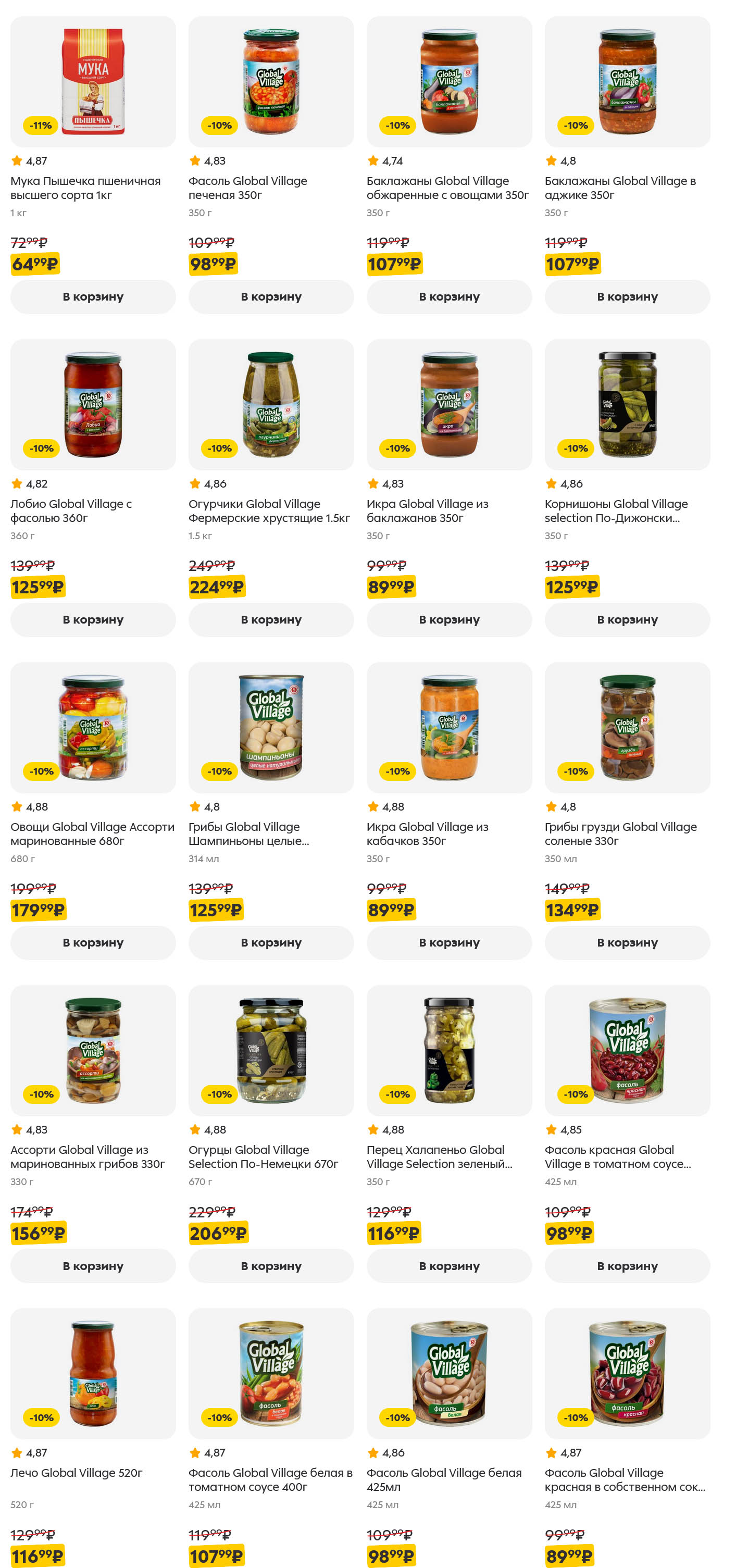Image resolution: width=736 pixels, height=1568 pixels.
Task: Add Овощи Ассорти маринованные to cart
Action: [x=93, y=942]
